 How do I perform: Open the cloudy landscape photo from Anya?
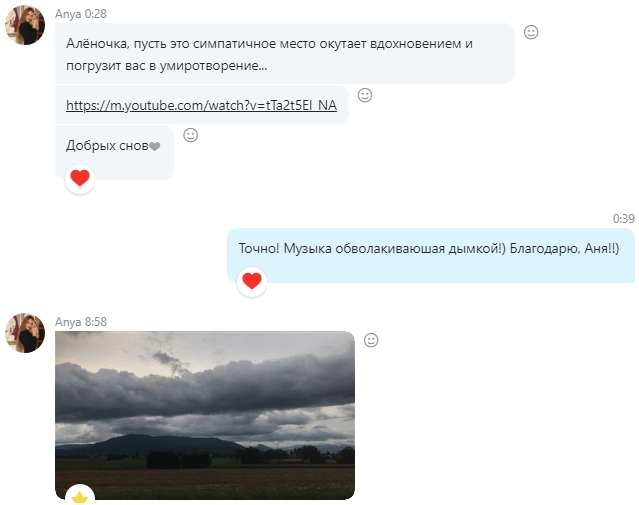[204, 414]
